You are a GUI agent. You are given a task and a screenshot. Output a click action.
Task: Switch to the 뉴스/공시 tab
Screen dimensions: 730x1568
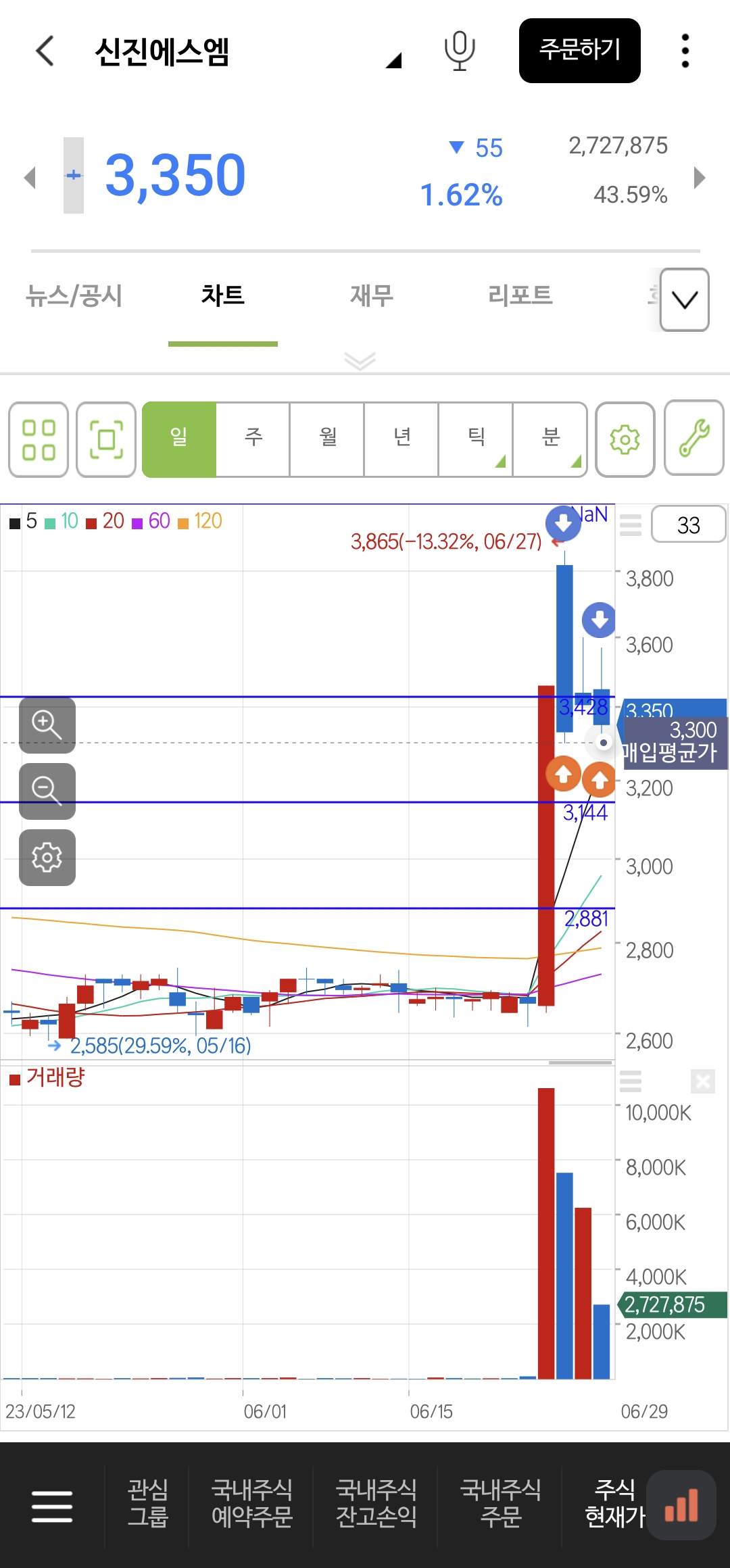click(74, 296)
